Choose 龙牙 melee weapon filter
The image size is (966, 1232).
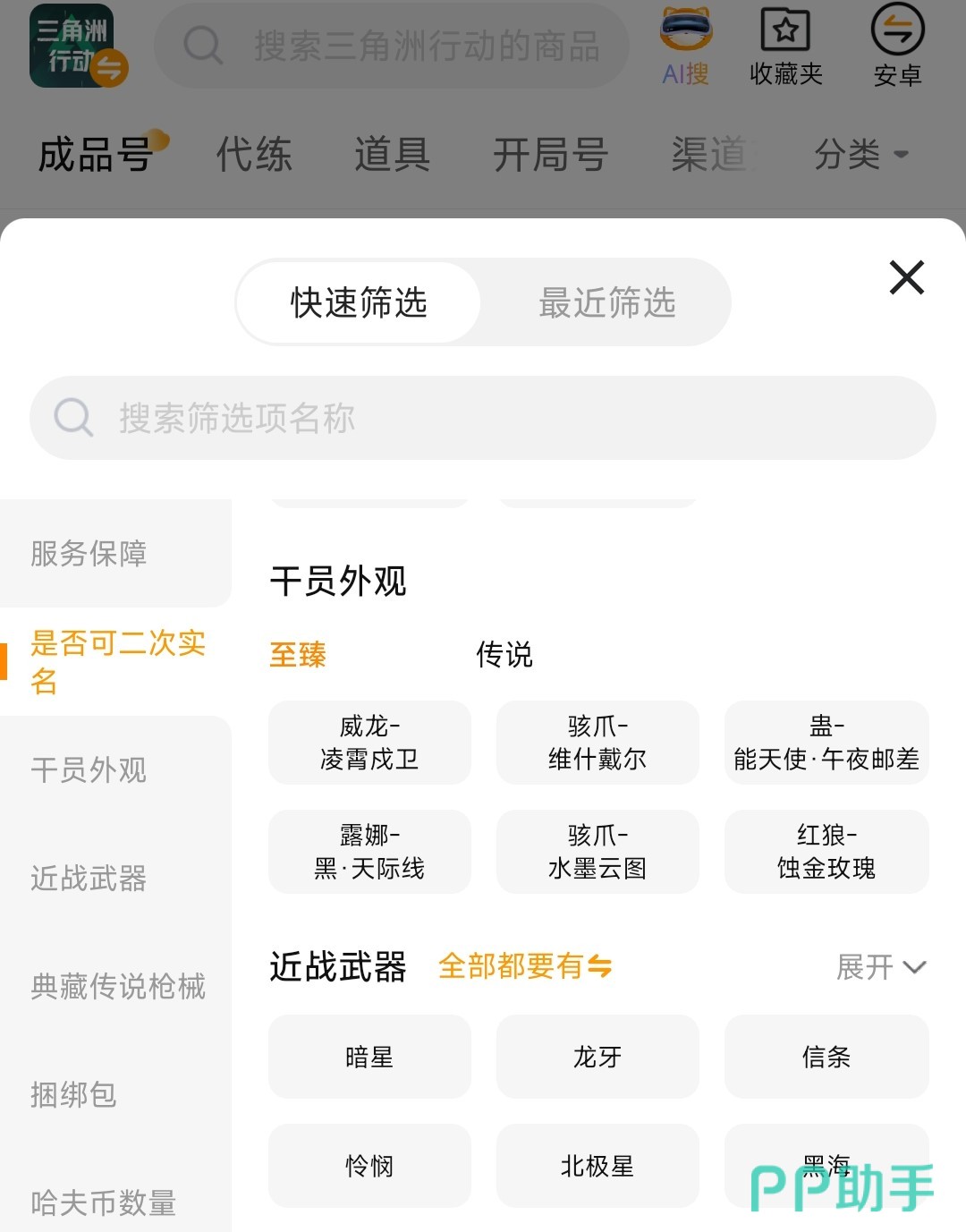point(597,1057)
